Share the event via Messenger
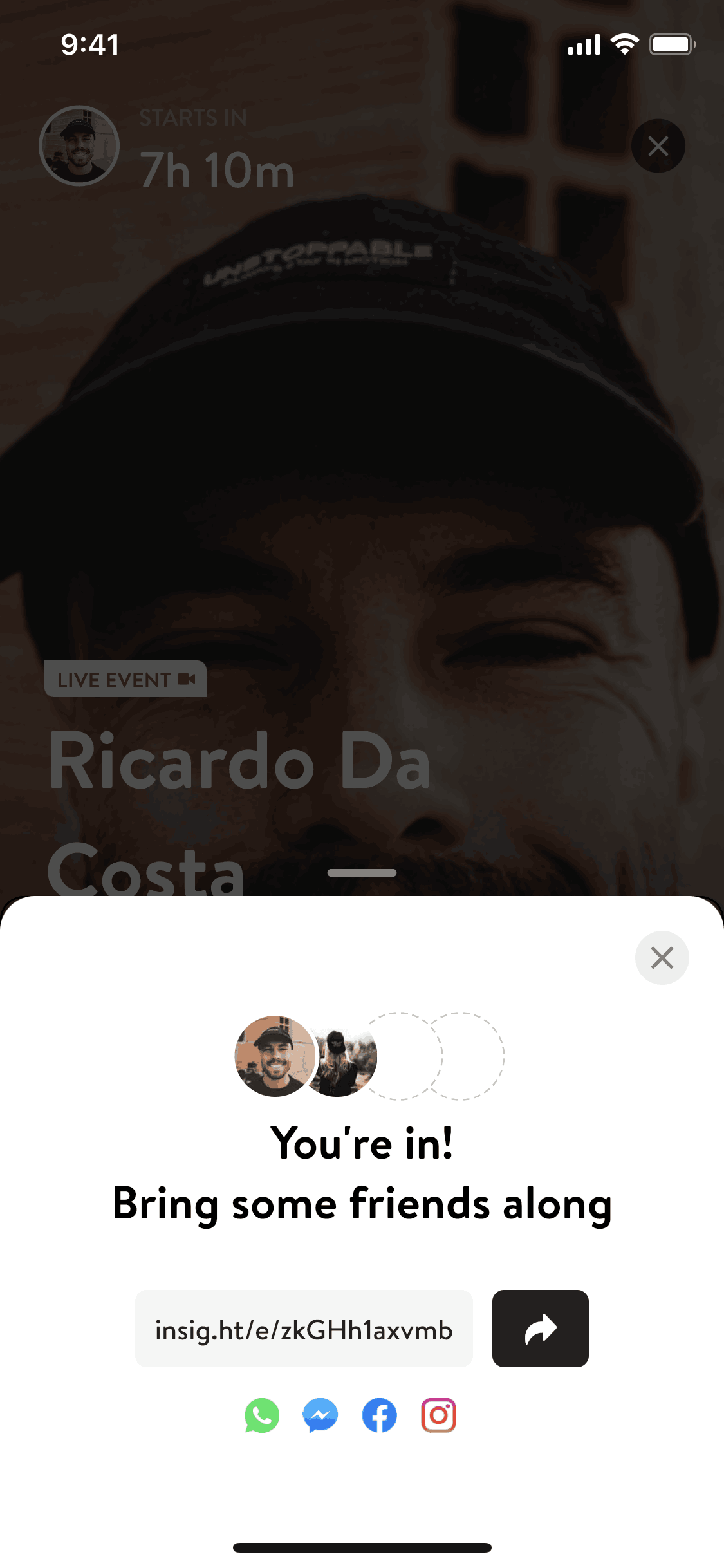 (x=320, y=1415)
